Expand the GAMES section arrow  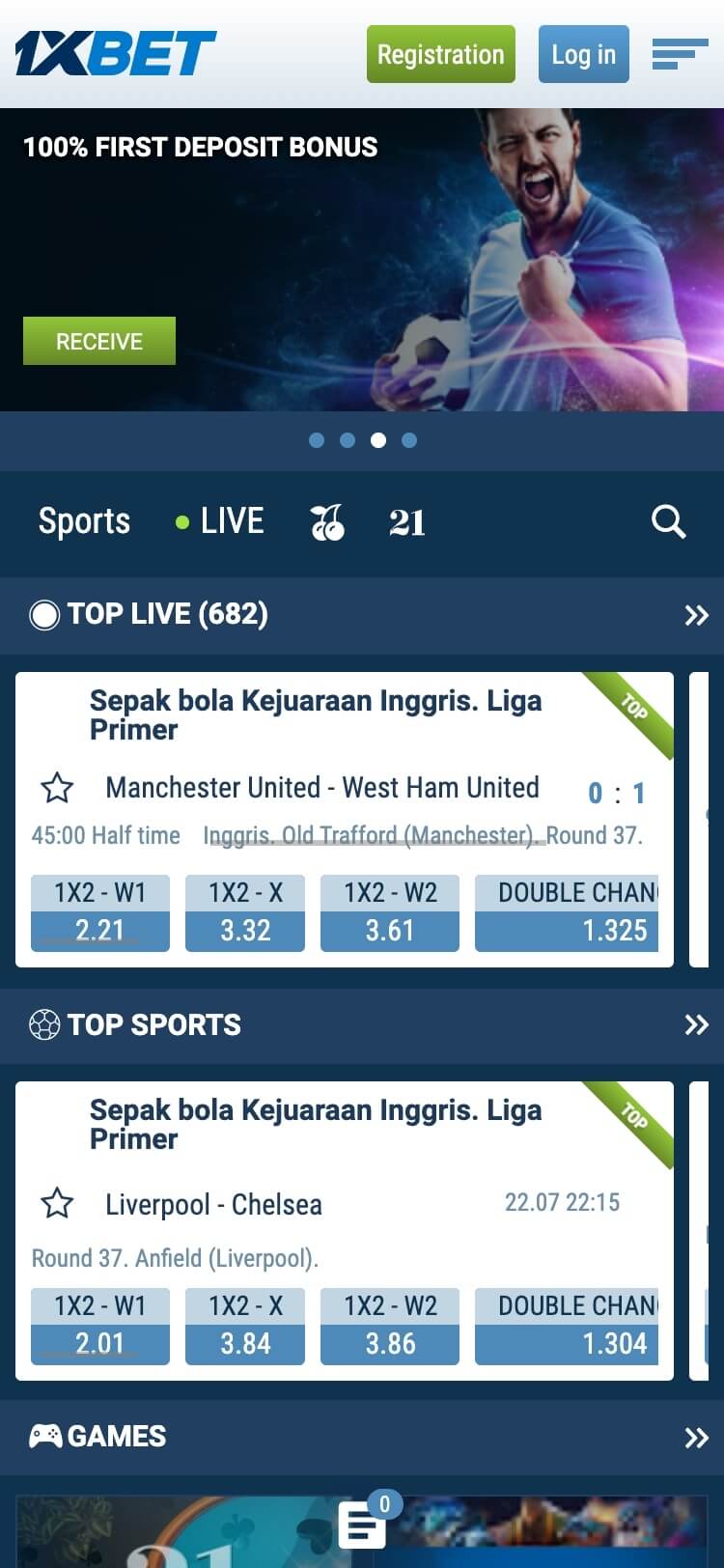pyautogui.click(x=696, y=1438)
